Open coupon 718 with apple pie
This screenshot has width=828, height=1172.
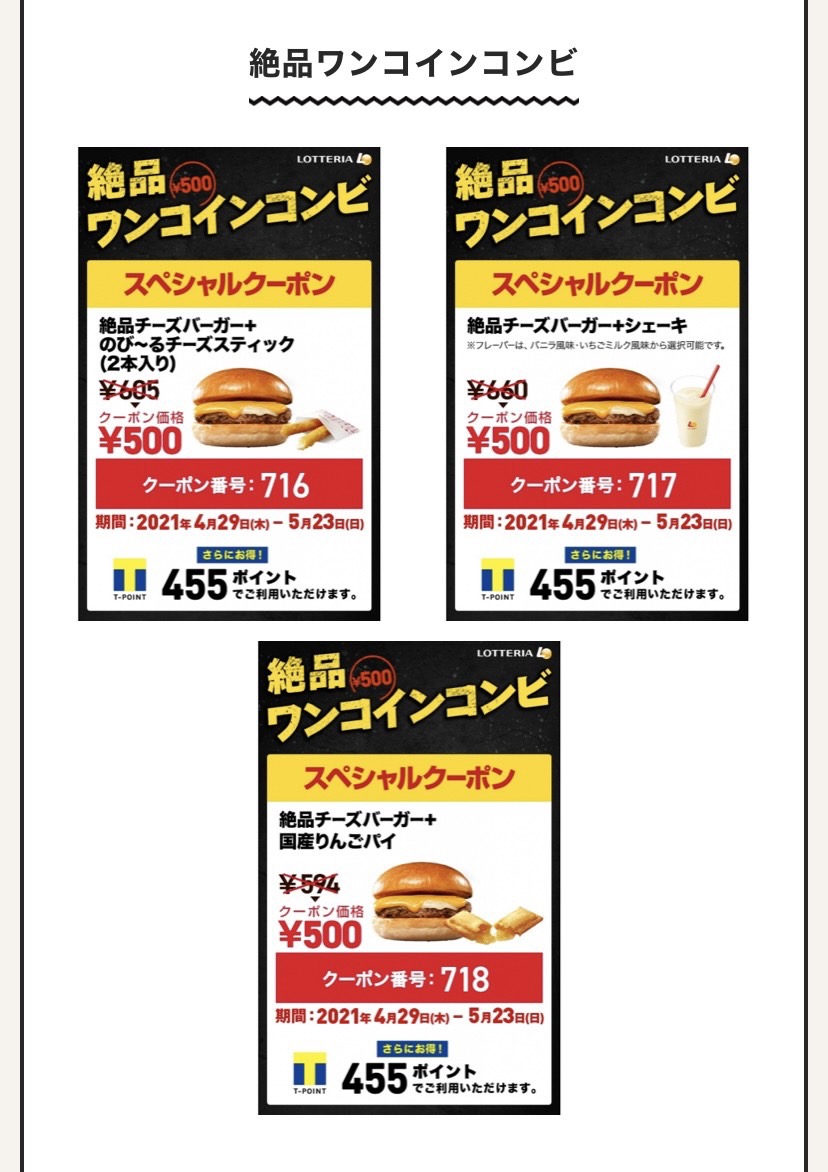pyautogui.click(x=409, y=877)
